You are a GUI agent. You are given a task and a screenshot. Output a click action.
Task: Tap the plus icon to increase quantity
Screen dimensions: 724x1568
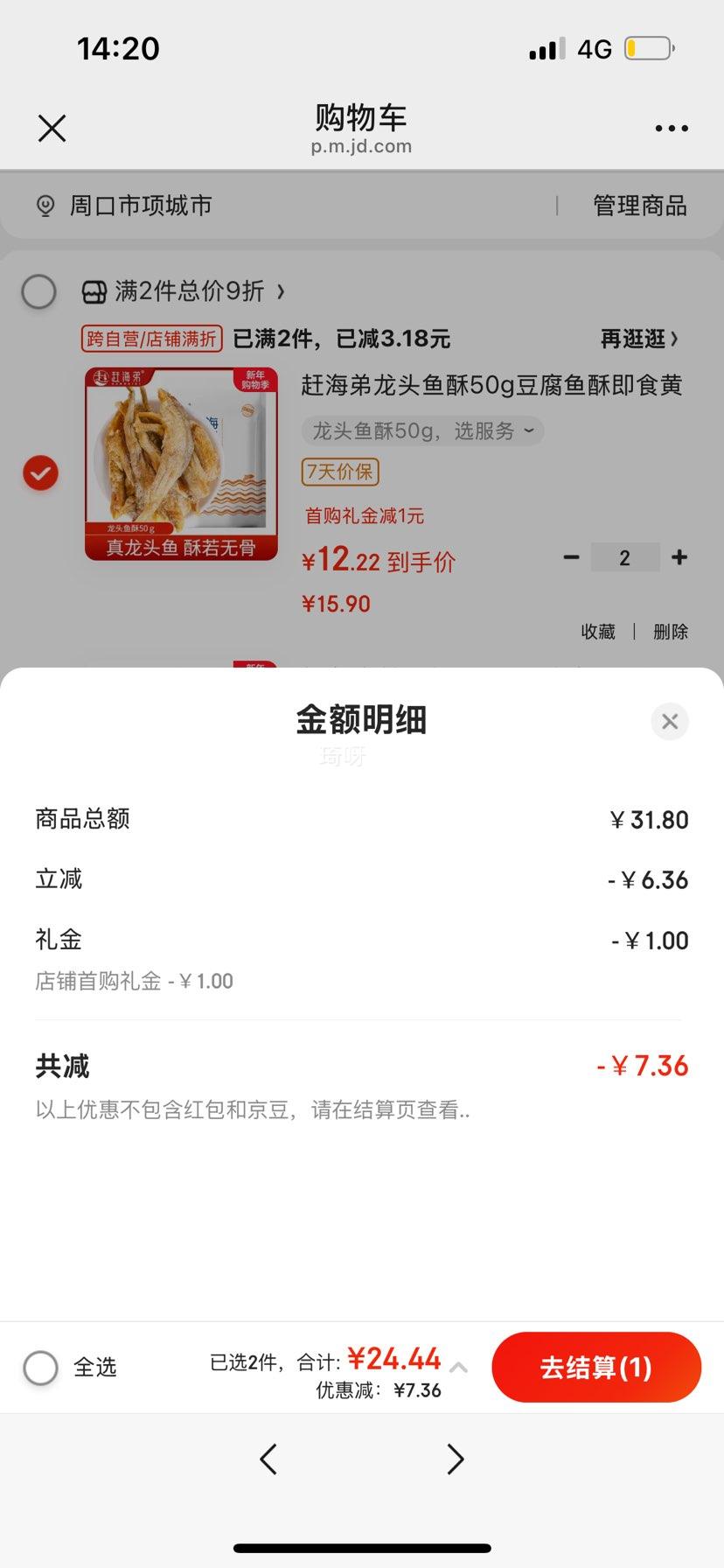click(x=679, y=557)
